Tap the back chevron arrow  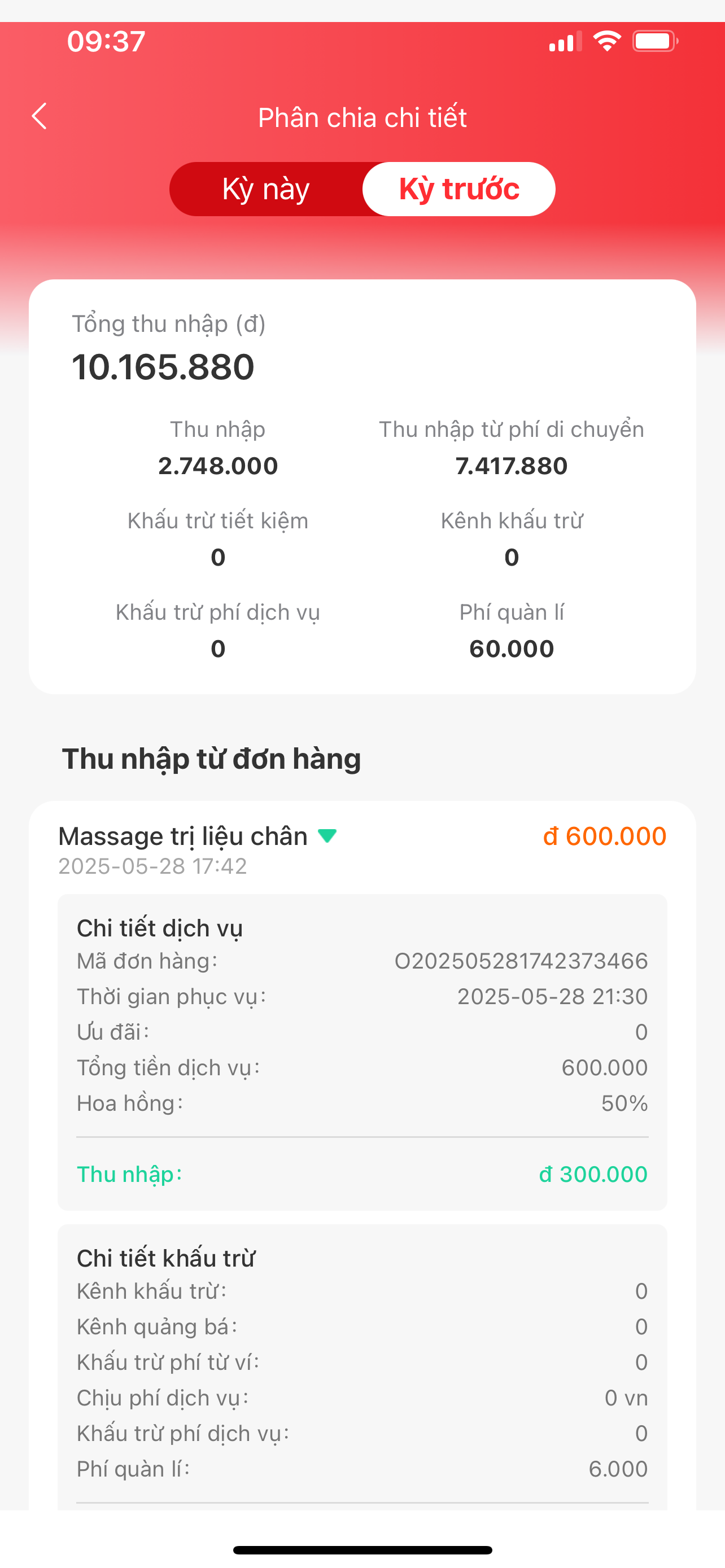pyautogui.click(x=40, y=116)
